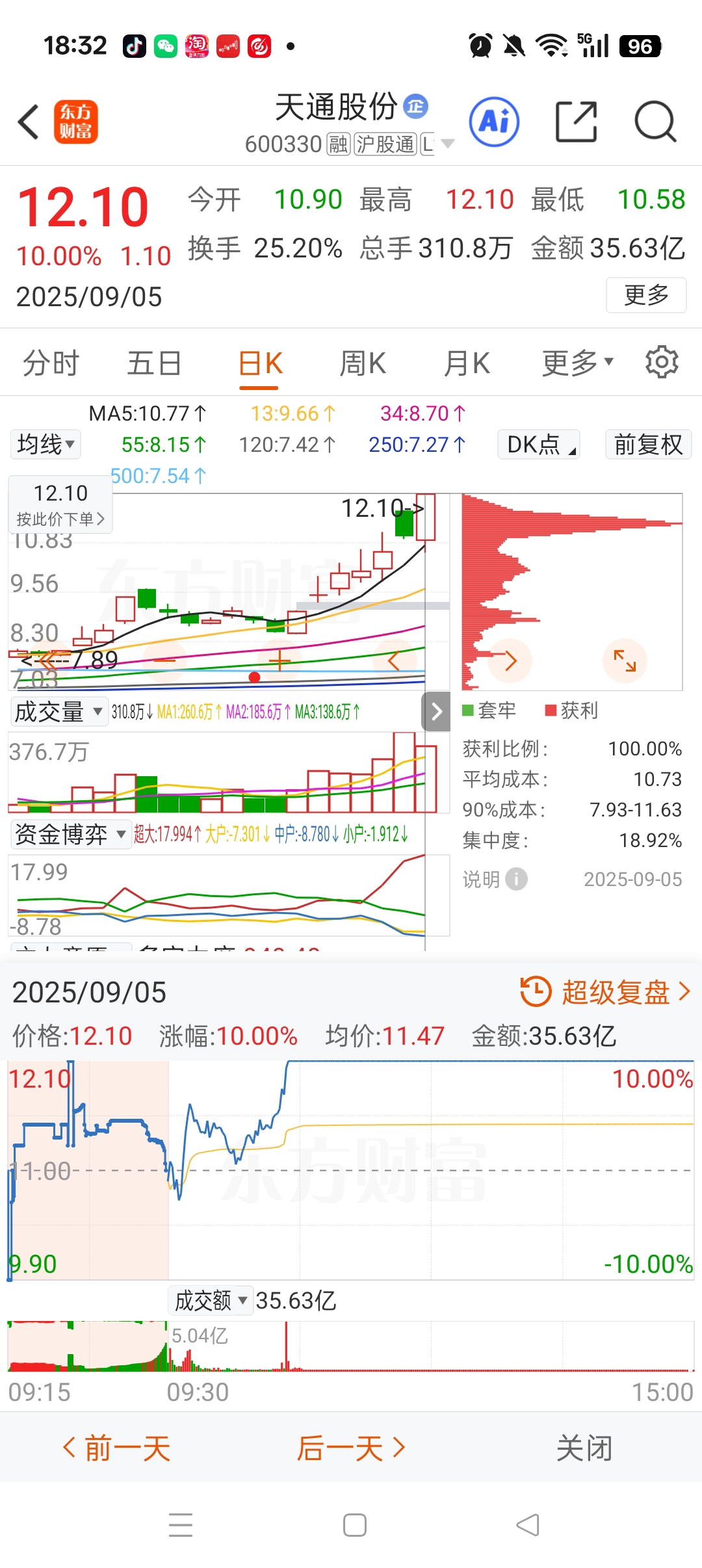Tap the DK点 button
The height and width of the screenshot is (1568, 702).
tap(539, 445)
